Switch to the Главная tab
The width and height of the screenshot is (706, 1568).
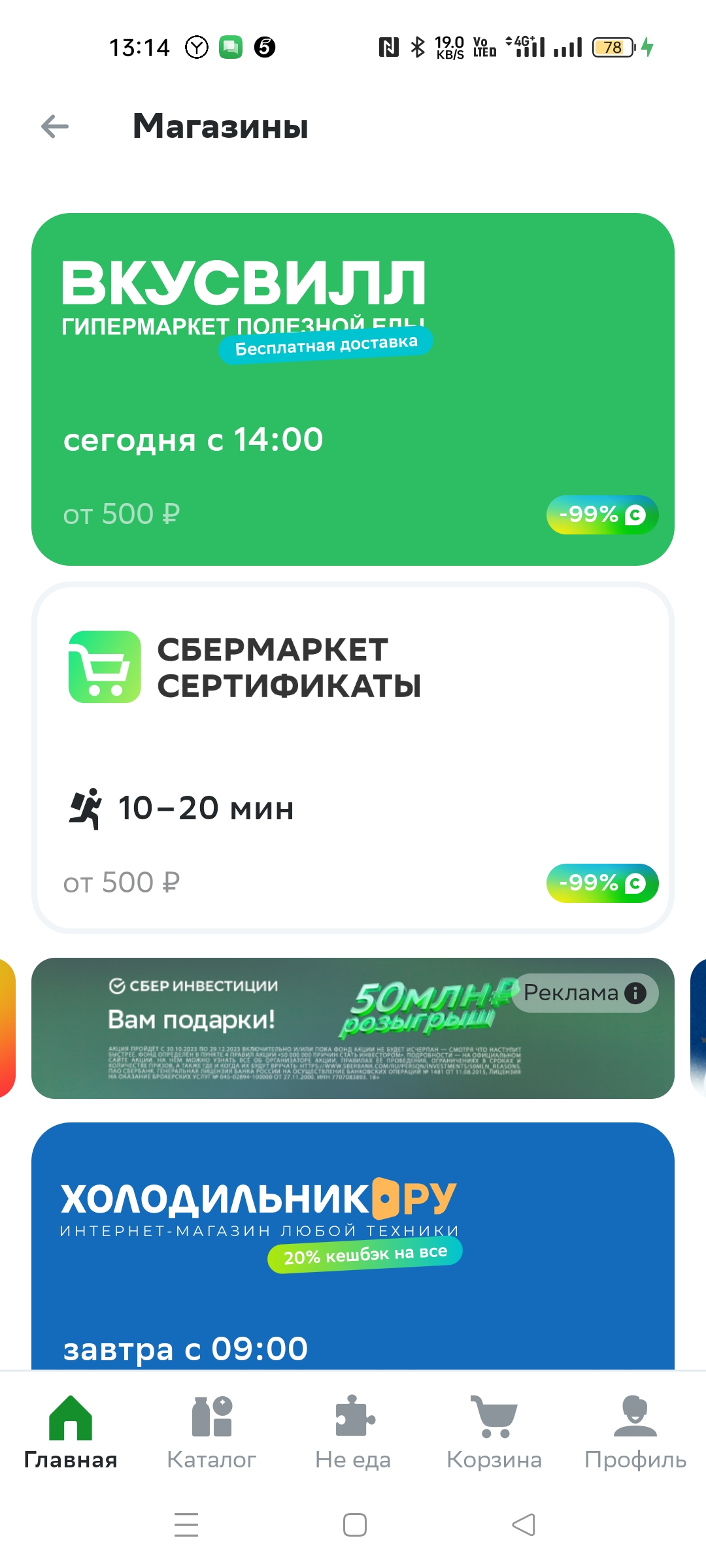[71, 1432]
